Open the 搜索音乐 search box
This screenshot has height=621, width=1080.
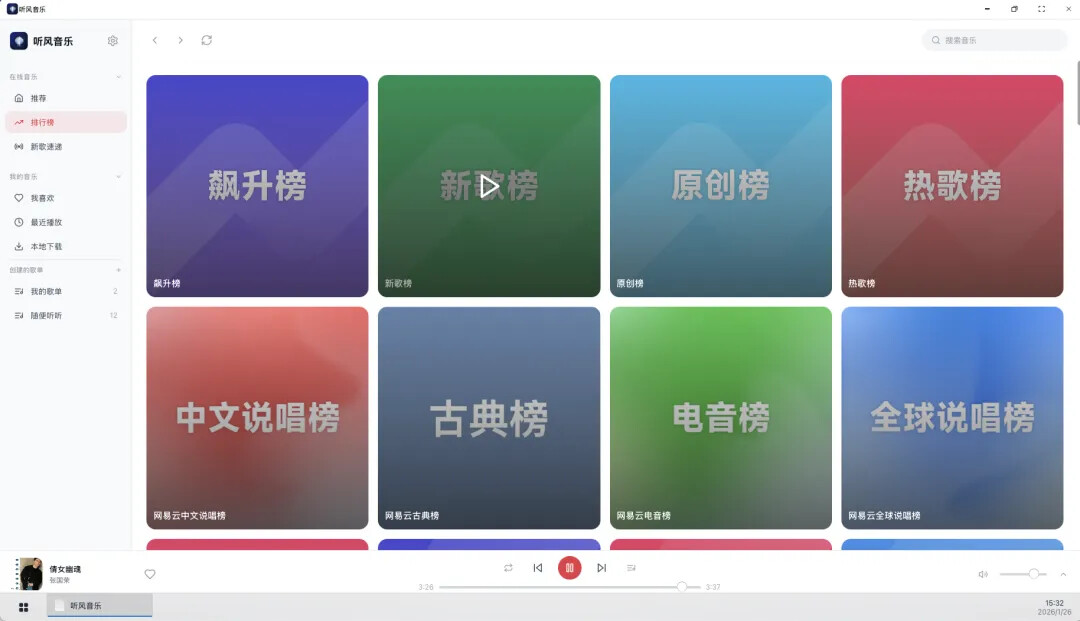[x=994, y=40]
